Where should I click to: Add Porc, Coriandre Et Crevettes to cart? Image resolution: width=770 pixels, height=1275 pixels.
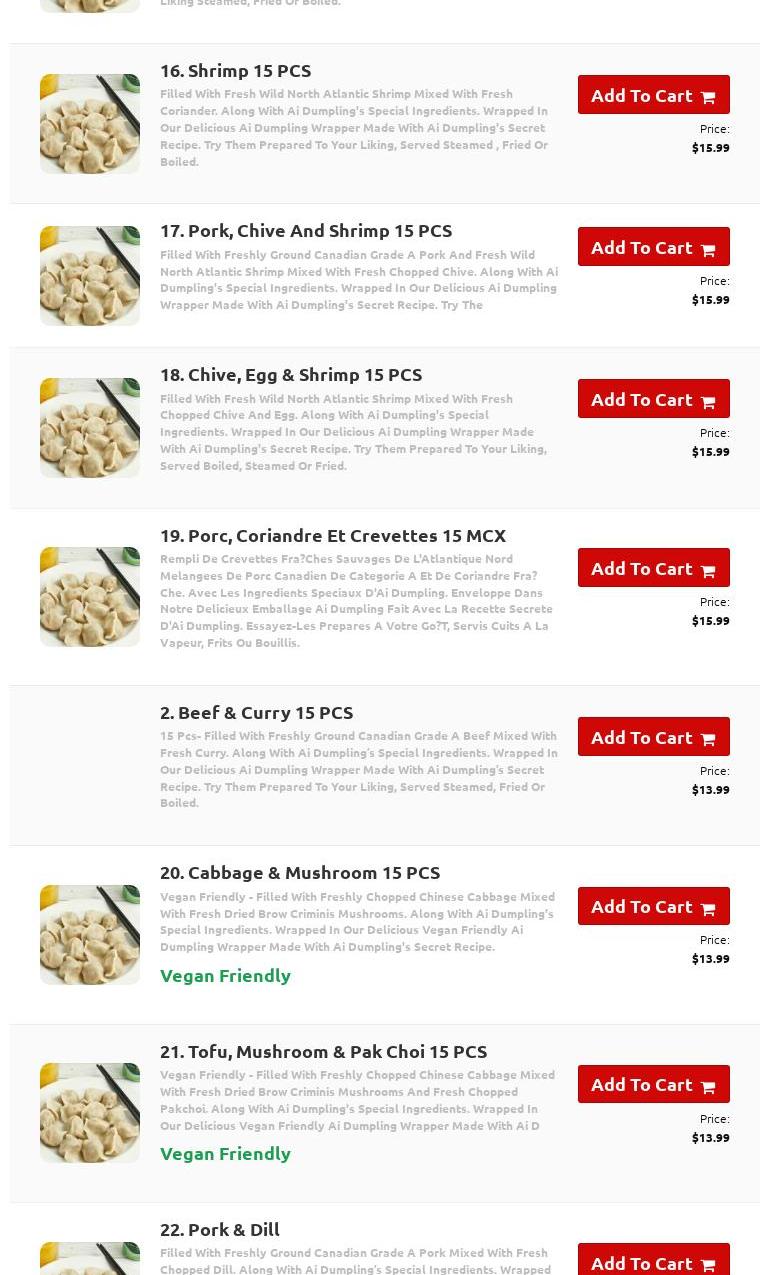pos(653,568)
